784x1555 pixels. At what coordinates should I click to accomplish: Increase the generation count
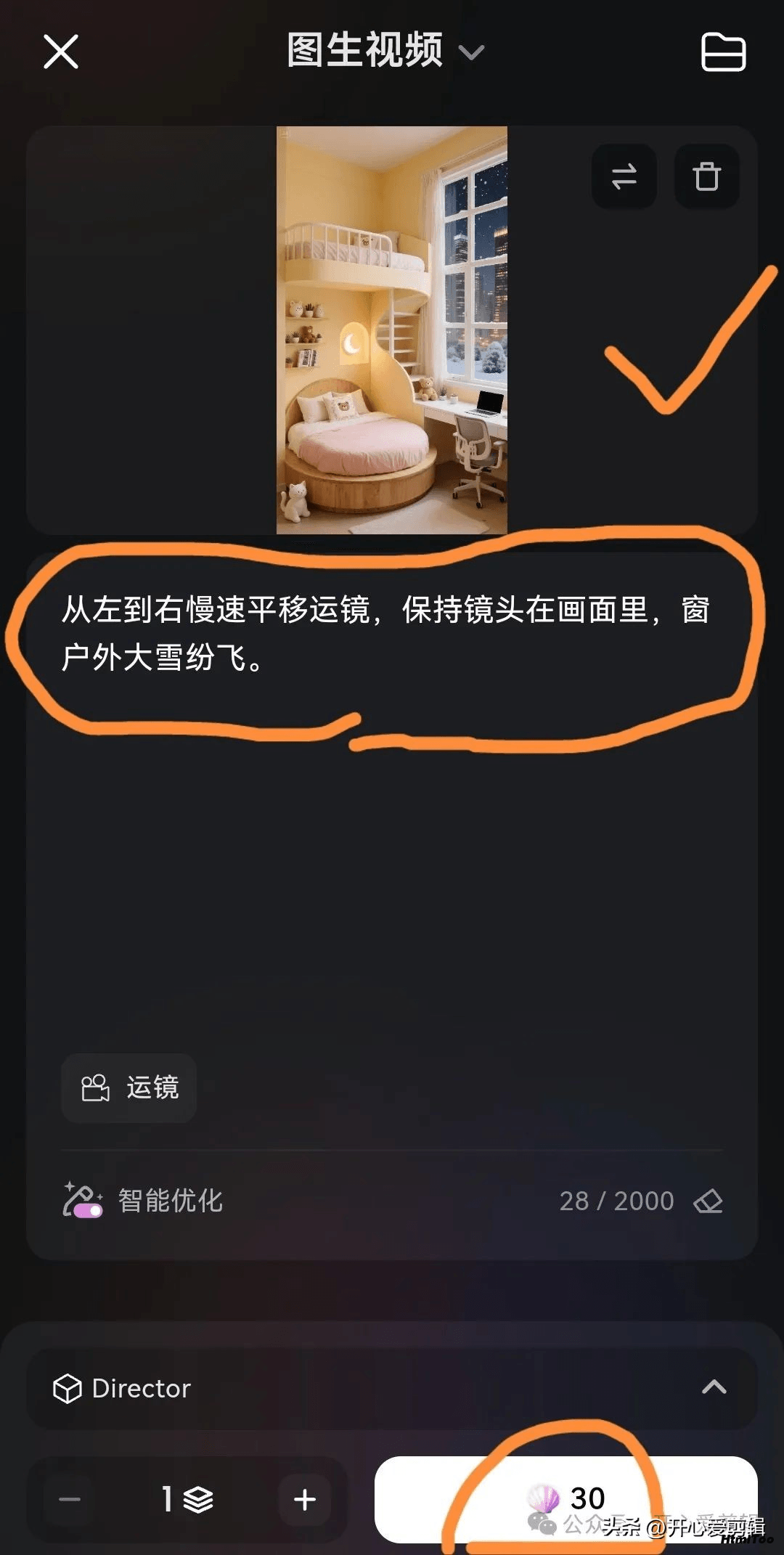coord(305,1499)
